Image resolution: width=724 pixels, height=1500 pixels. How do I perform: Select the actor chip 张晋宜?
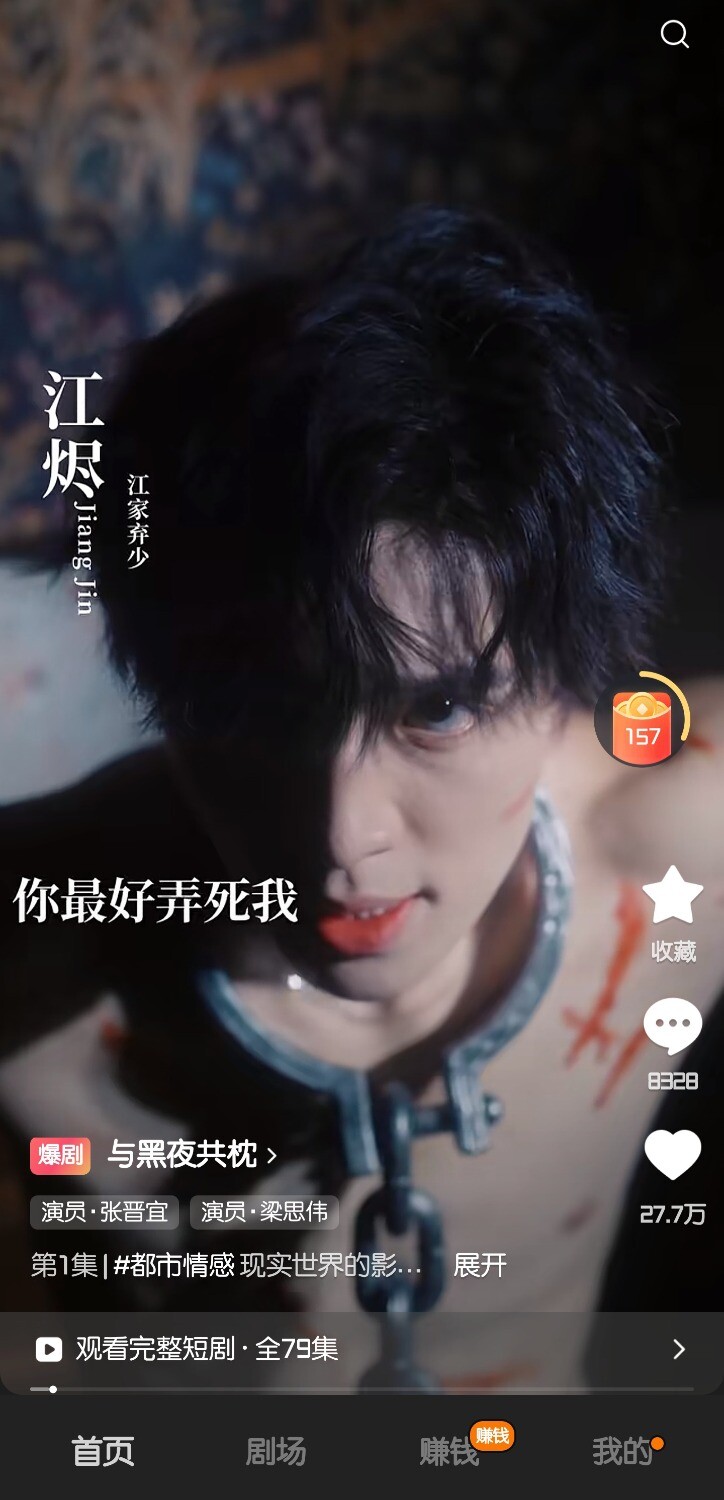click(104, 1212)
